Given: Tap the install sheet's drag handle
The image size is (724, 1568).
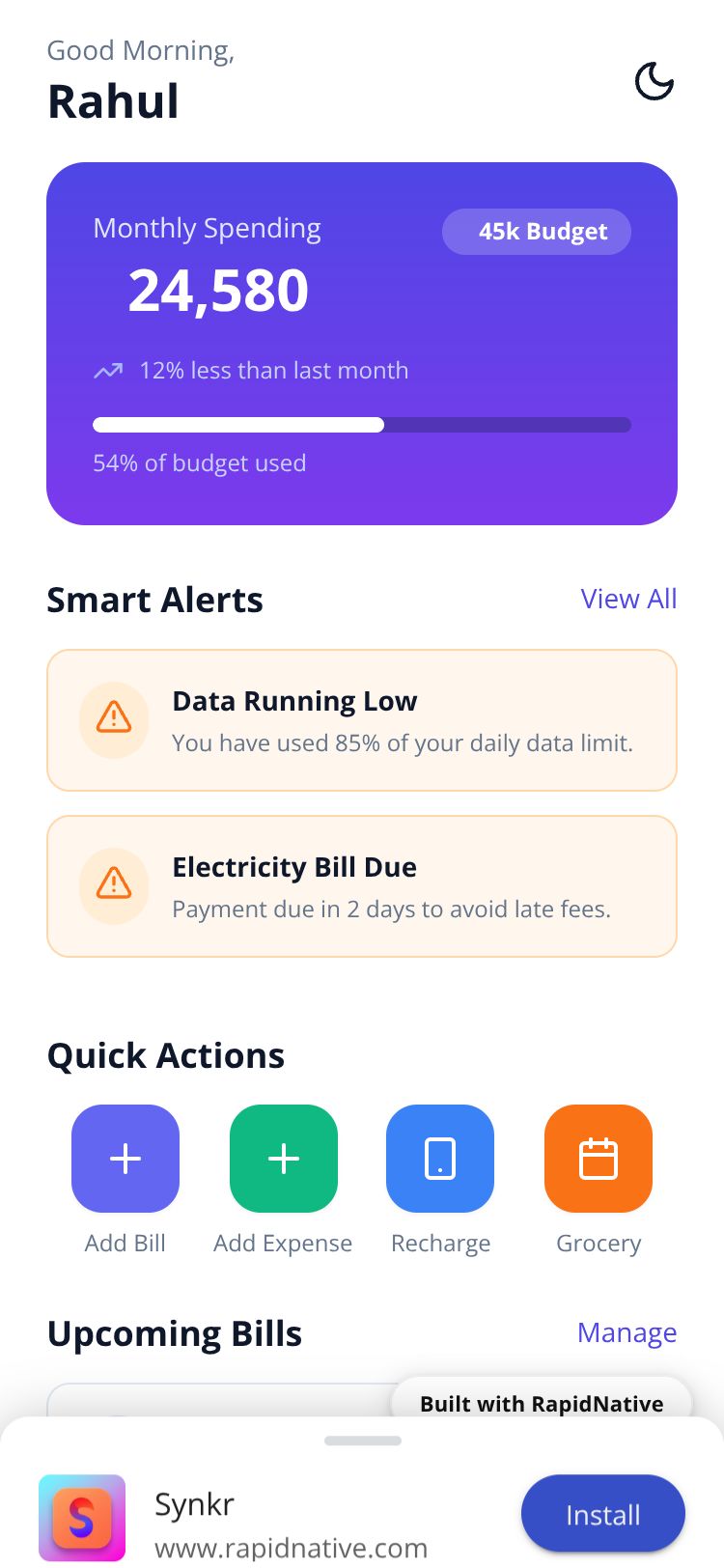Looking at the screenshot, I should click(363, 1441).
